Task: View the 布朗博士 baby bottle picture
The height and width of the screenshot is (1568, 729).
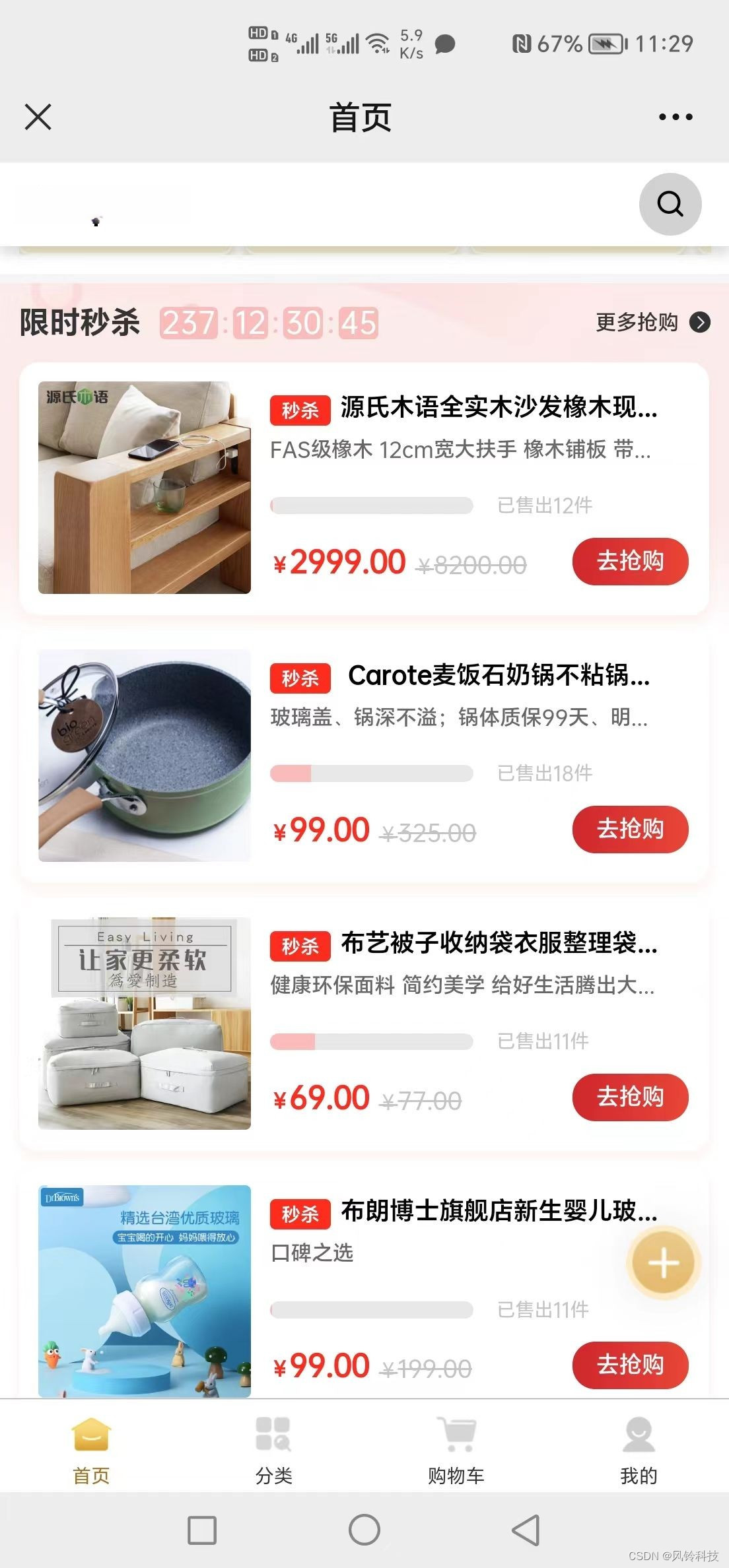Action: 145,1291
